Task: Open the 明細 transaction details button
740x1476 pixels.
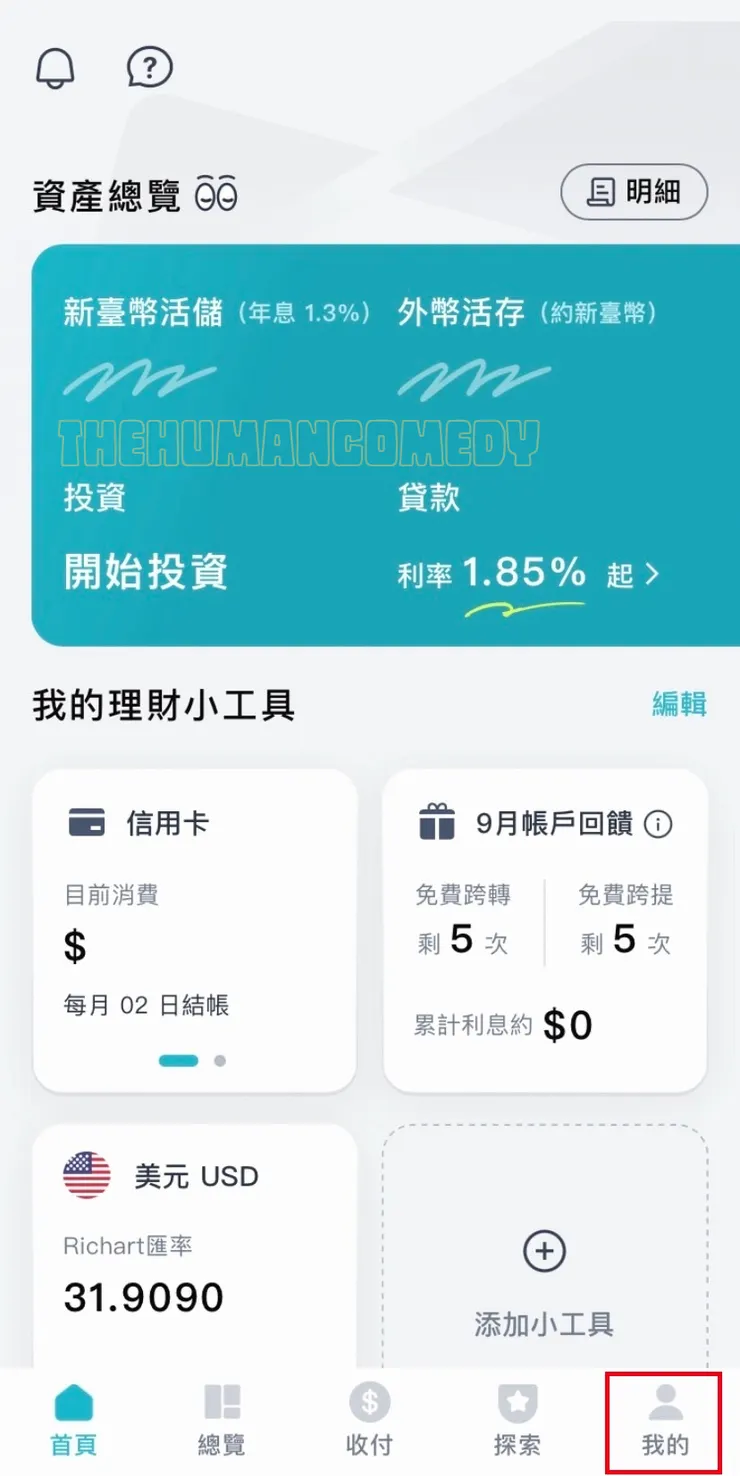Action: tap(634, 192)
